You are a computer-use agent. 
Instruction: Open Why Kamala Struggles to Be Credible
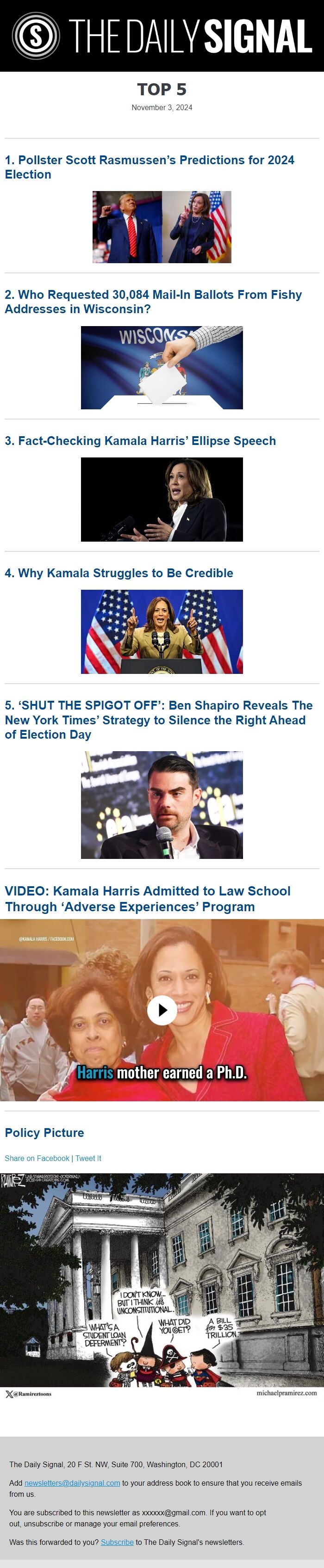point(119,573)
